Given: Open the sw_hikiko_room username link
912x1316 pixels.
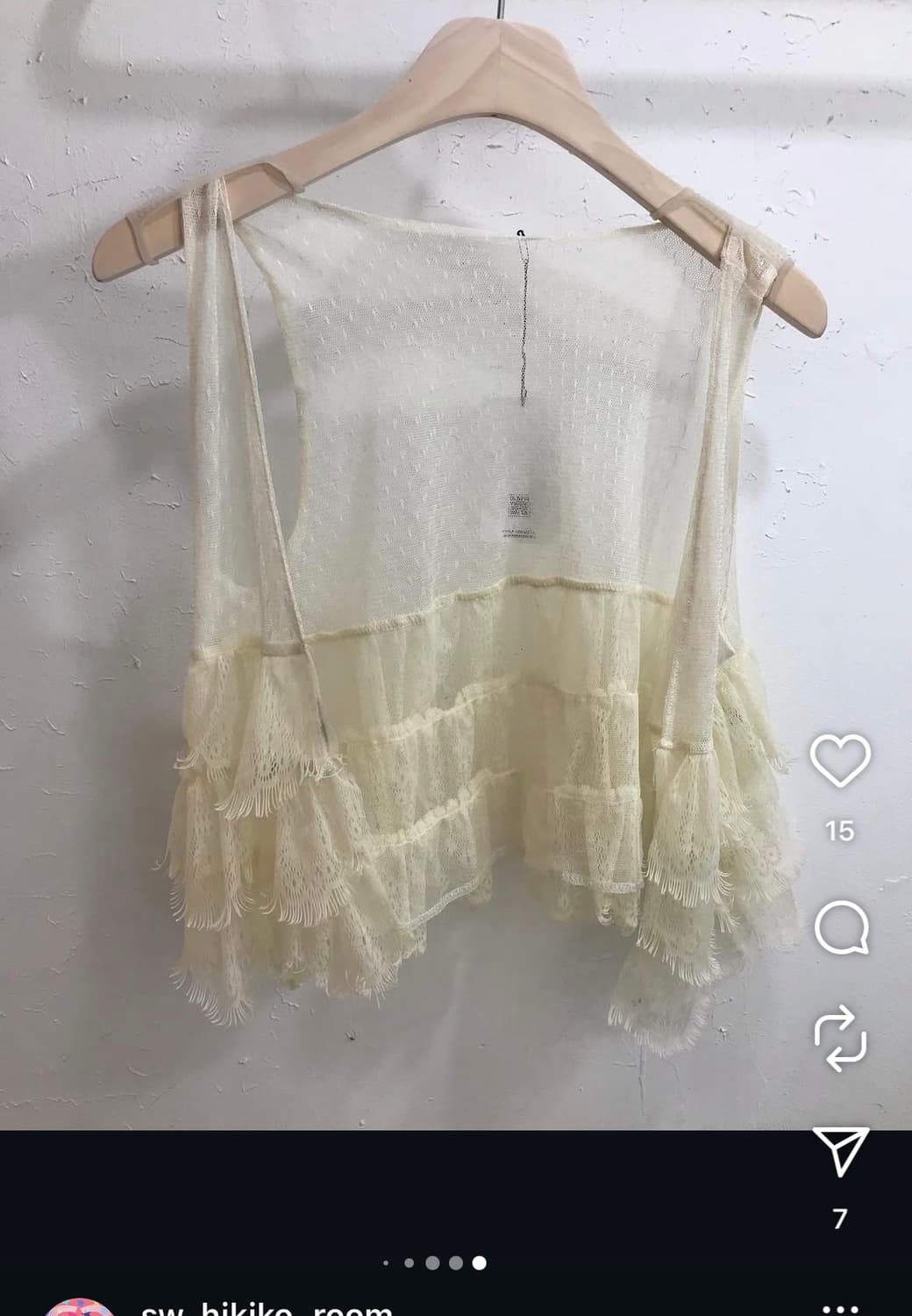Looking at the screenshot, I should coord(263,1310).
